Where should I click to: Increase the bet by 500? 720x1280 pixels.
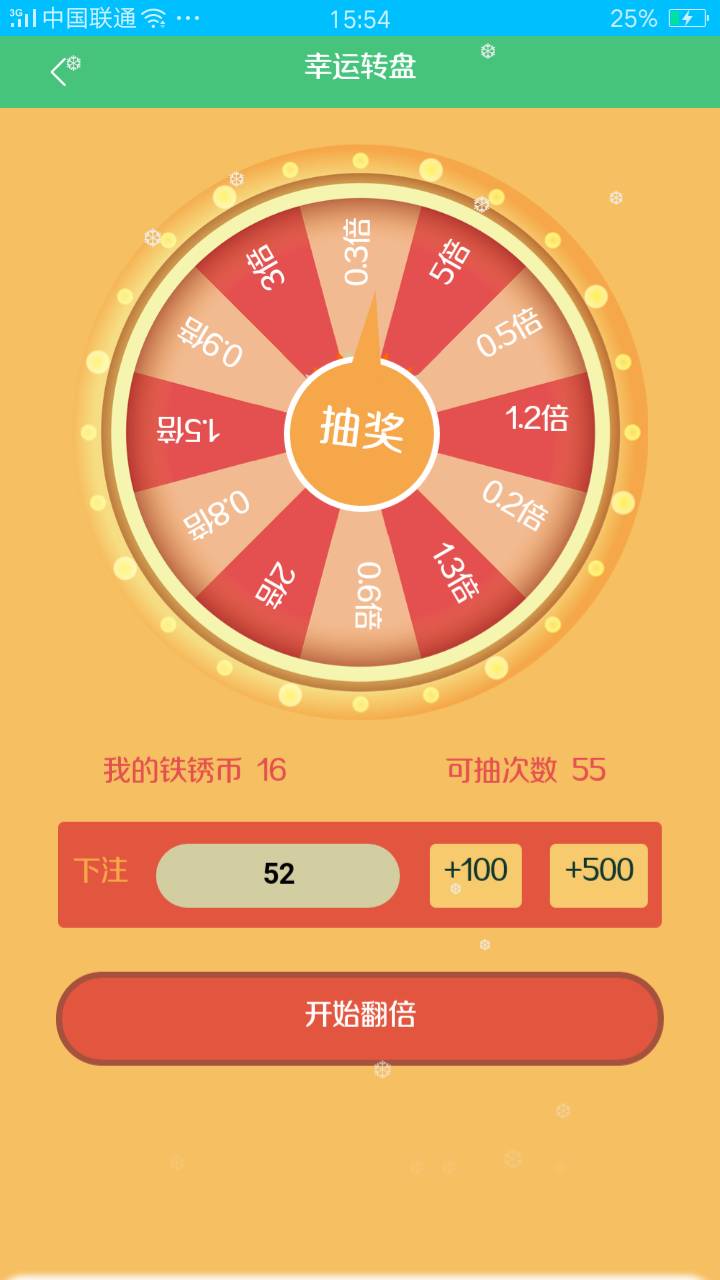point(599,875)
